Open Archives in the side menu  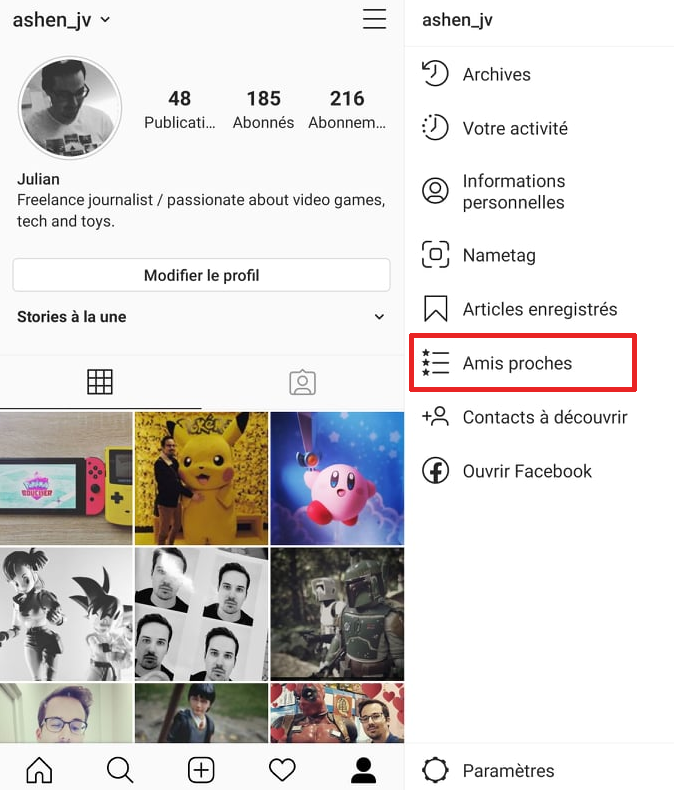tap(496, 74)
